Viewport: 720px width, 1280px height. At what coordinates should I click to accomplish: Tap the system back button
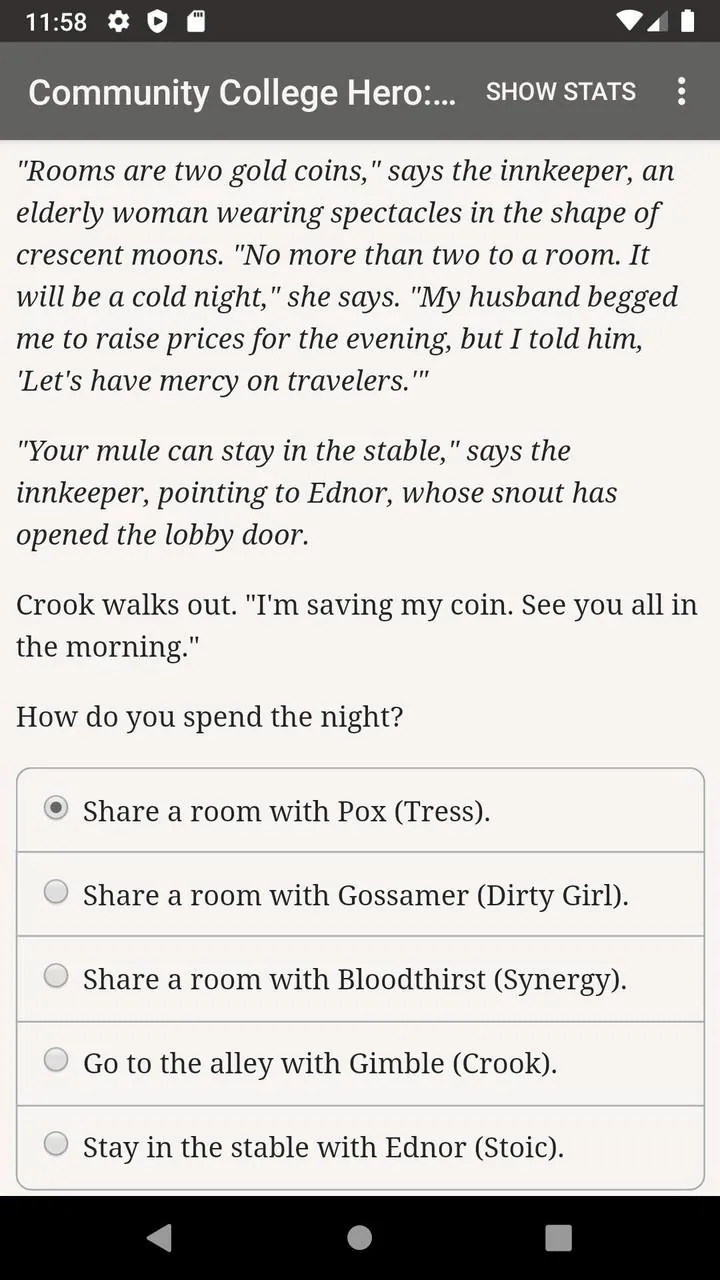pyautogui.click(x=159, y=1238)
